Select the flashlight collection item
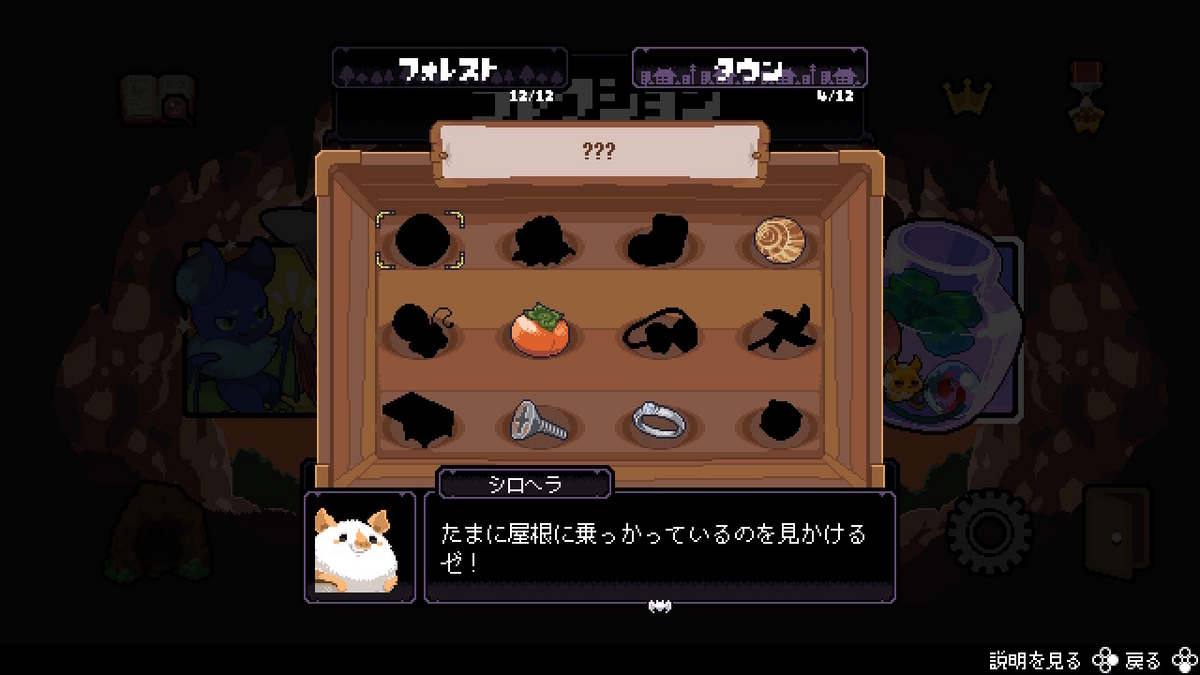1200x675 pixels. [x=540, y=421]
